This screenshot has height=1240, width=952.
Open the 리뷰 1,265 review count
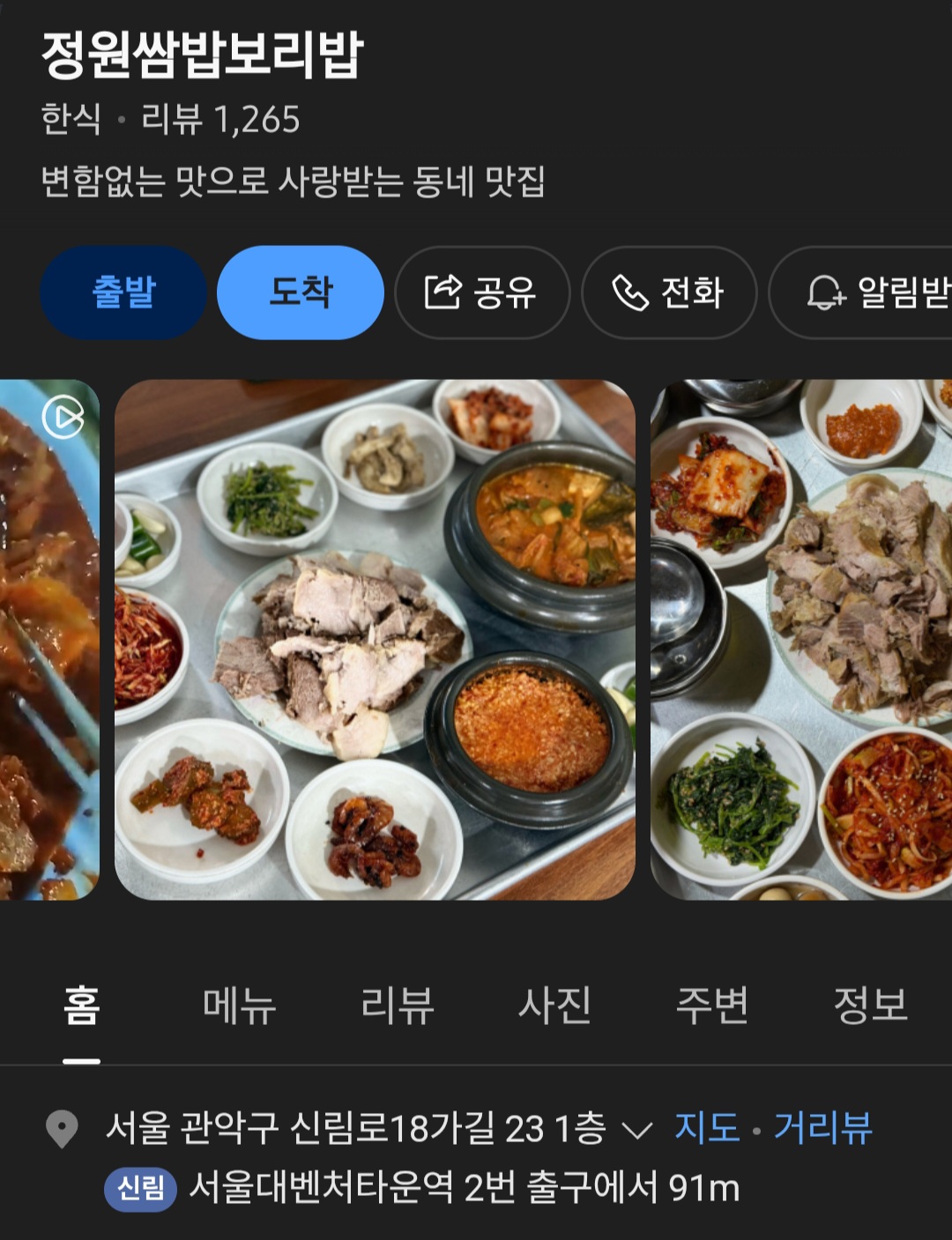pos(220,119)
